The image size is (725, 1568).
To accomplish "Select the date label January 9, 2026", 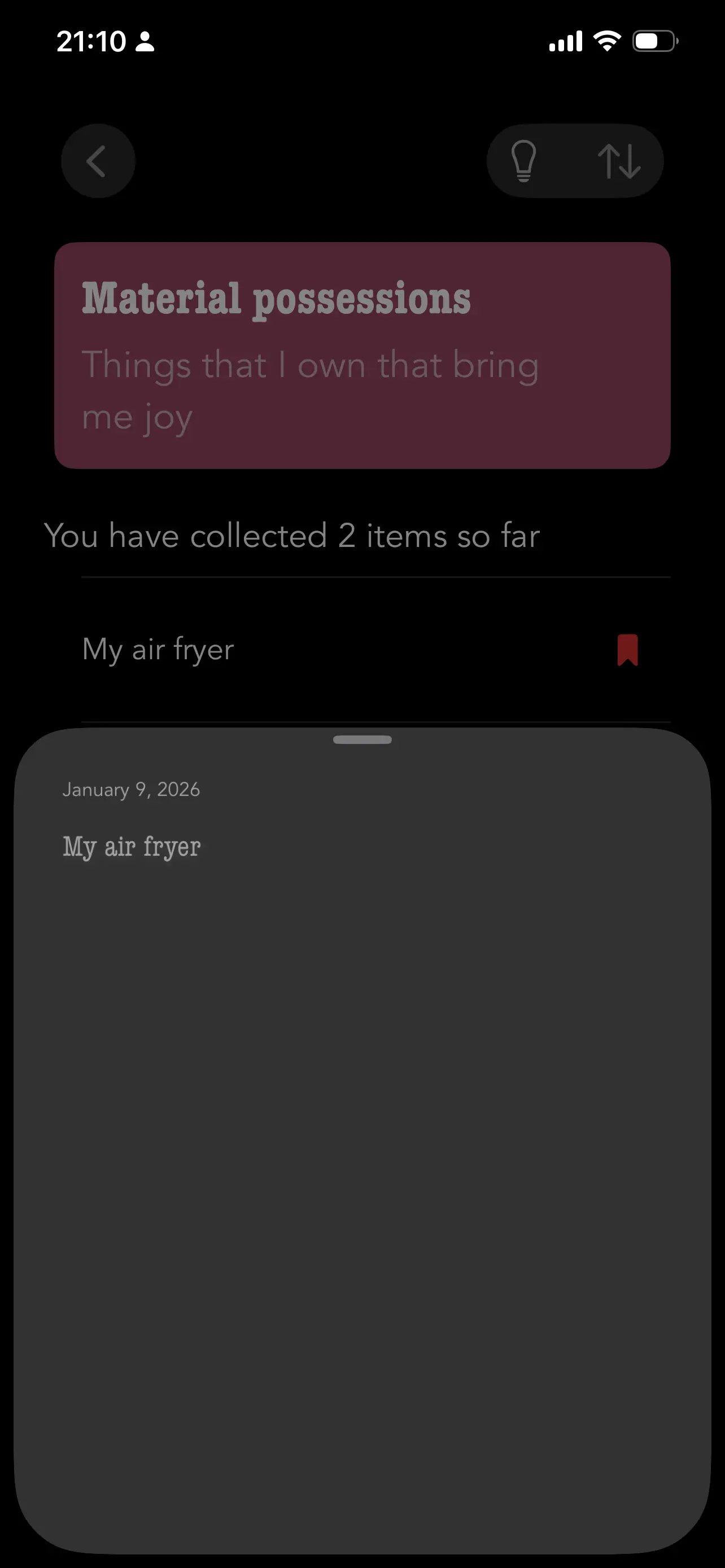I will [x=131, y=789].
